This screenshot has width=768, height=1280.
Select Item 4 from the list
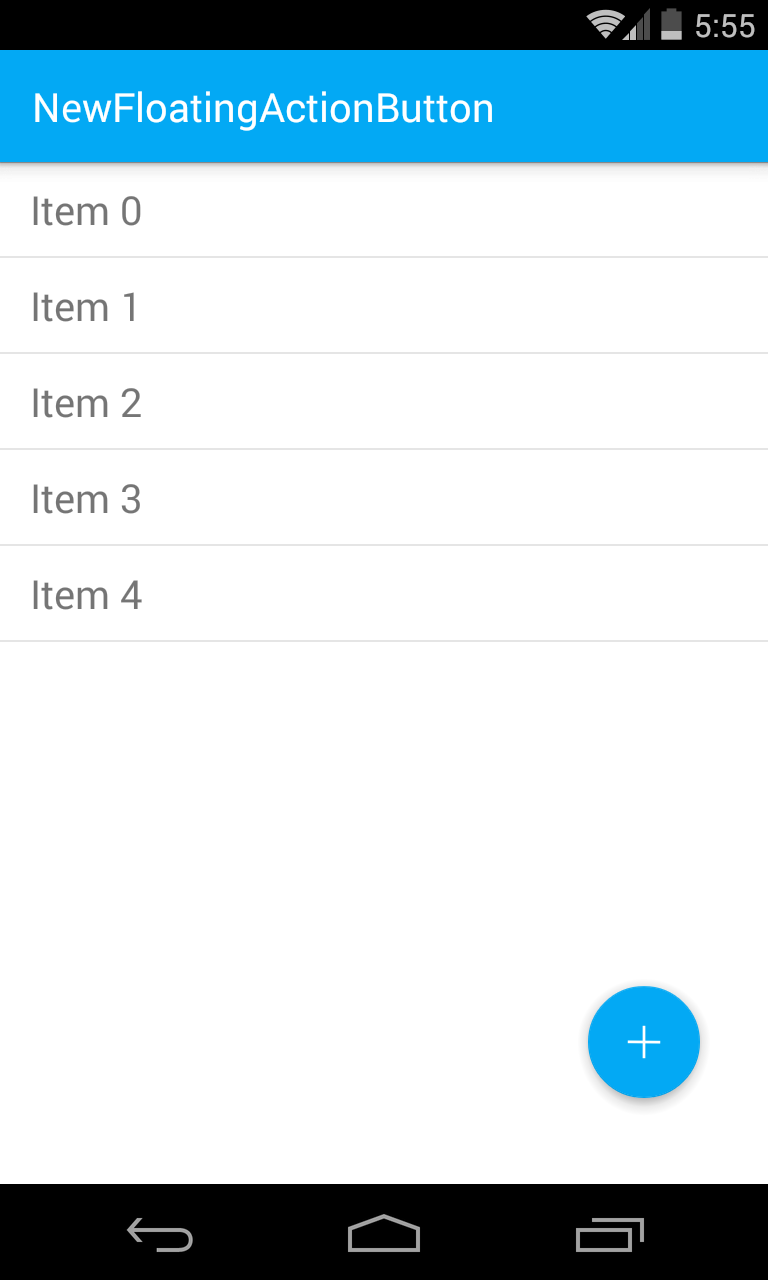86,594
